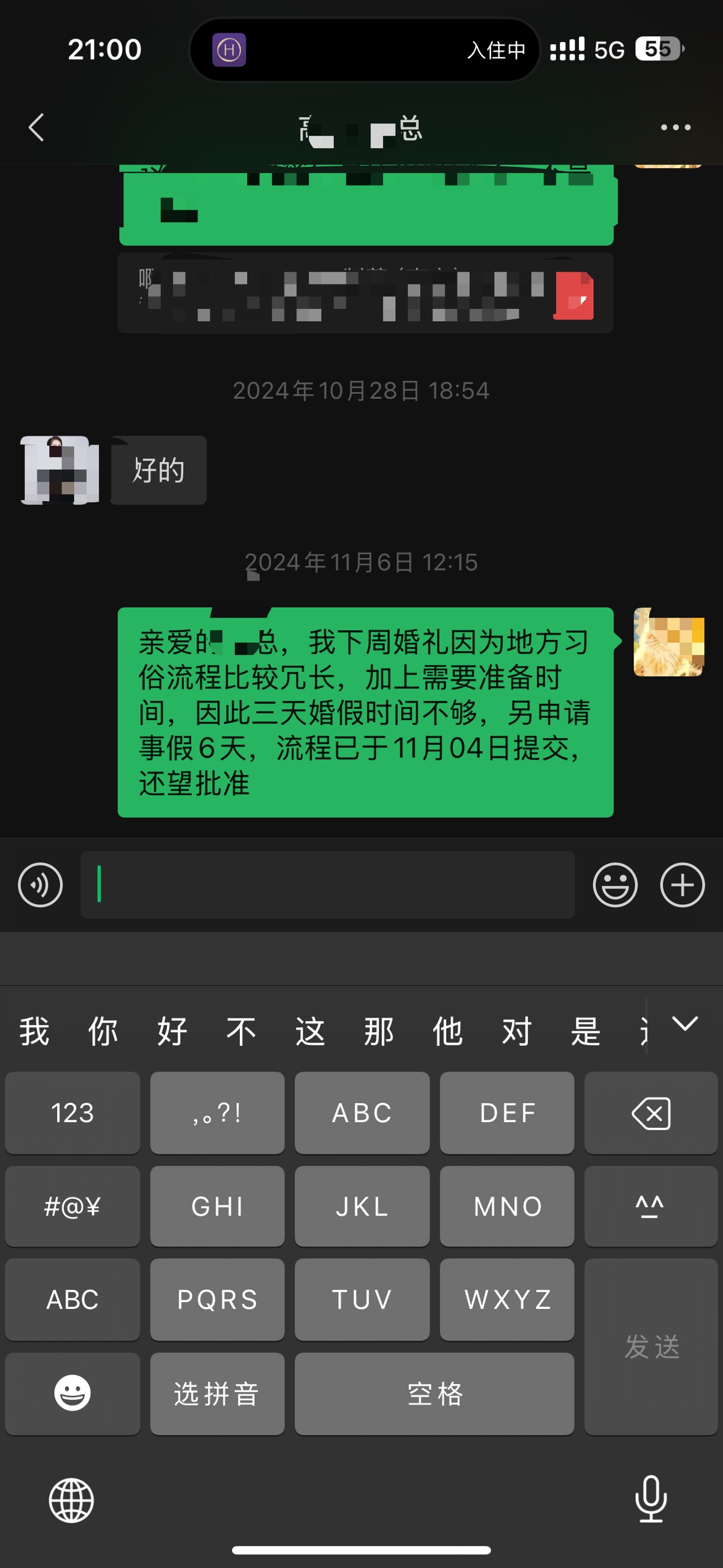Open the plus attachment menu
723x1568 pixels.
click(682, 885)
